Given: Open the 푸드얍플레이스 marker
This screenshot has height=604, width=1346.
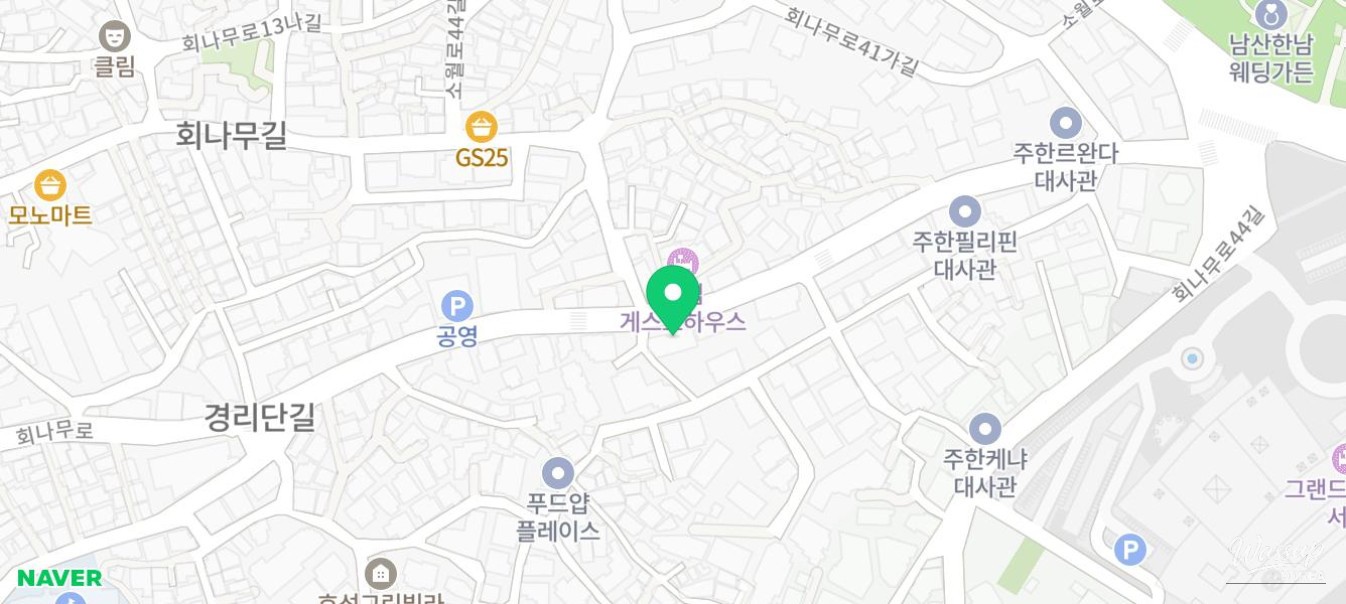Looking at the screenshot, I should [x=558, y=473].
